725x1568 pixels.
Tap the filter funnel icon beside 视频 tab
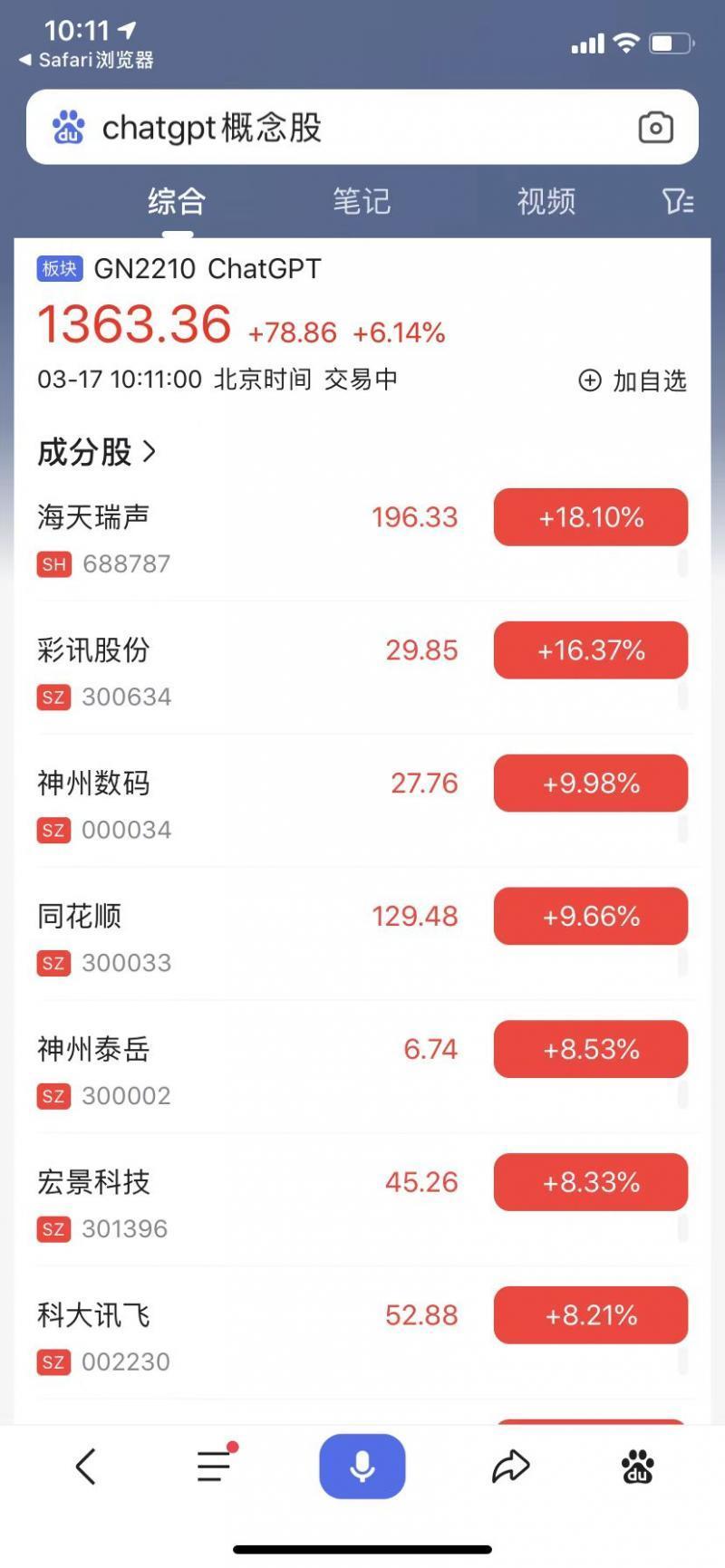pos(677,201)
